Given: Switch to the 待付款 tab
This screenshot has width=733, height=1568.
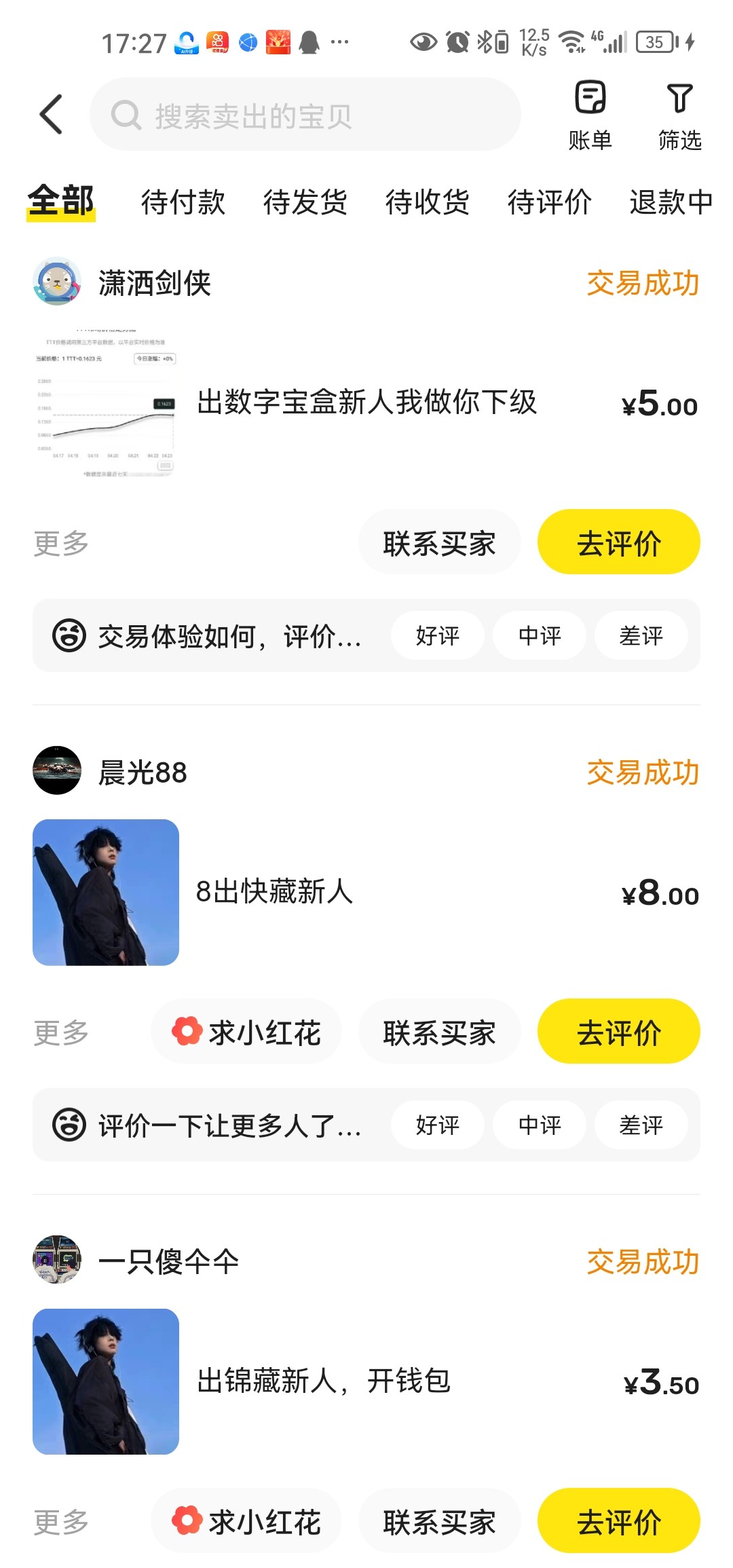Looking at the screenshot, I should tap(183, 202).
